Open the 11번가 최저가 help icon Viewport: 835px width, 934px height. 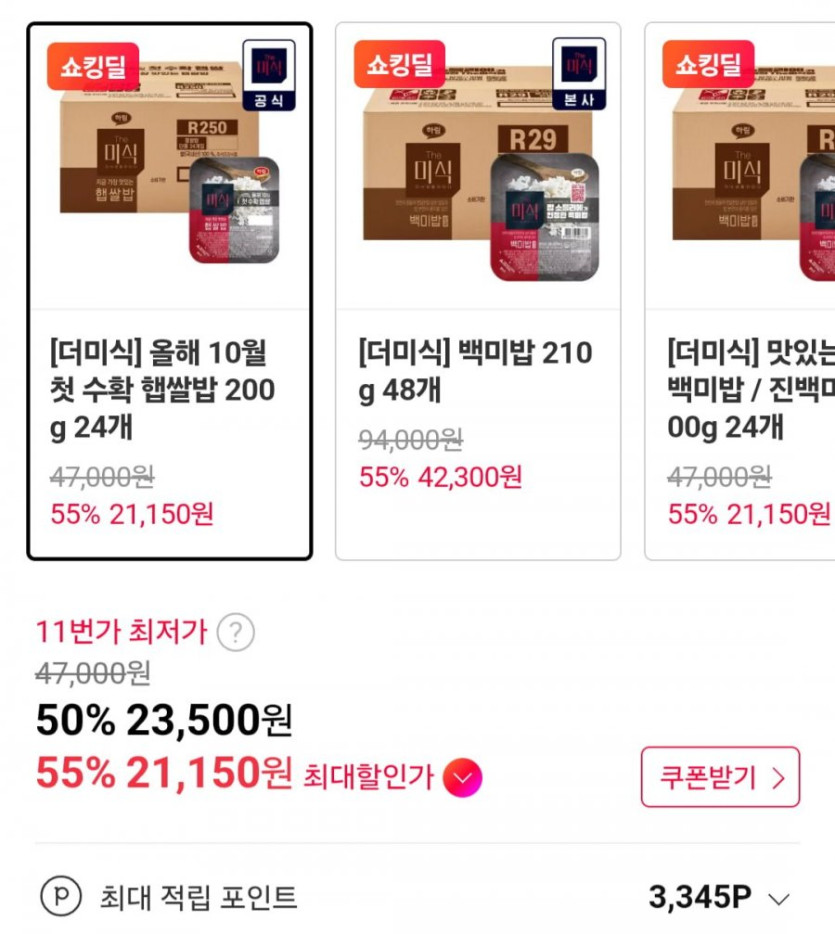point(235,633)
